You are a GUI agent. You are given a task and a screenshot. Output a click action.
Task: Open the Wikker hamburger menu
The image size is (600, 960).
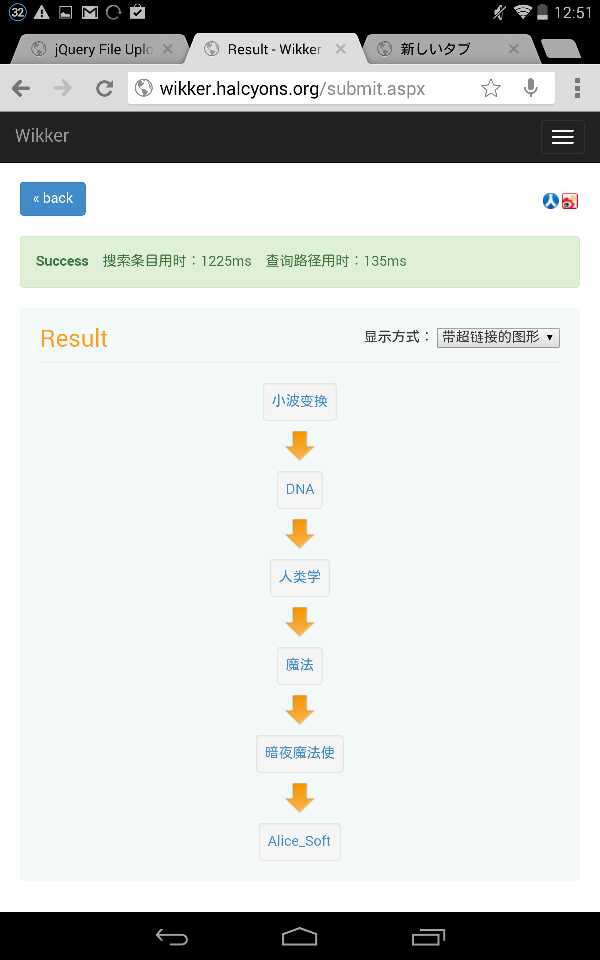click(563, 137)
